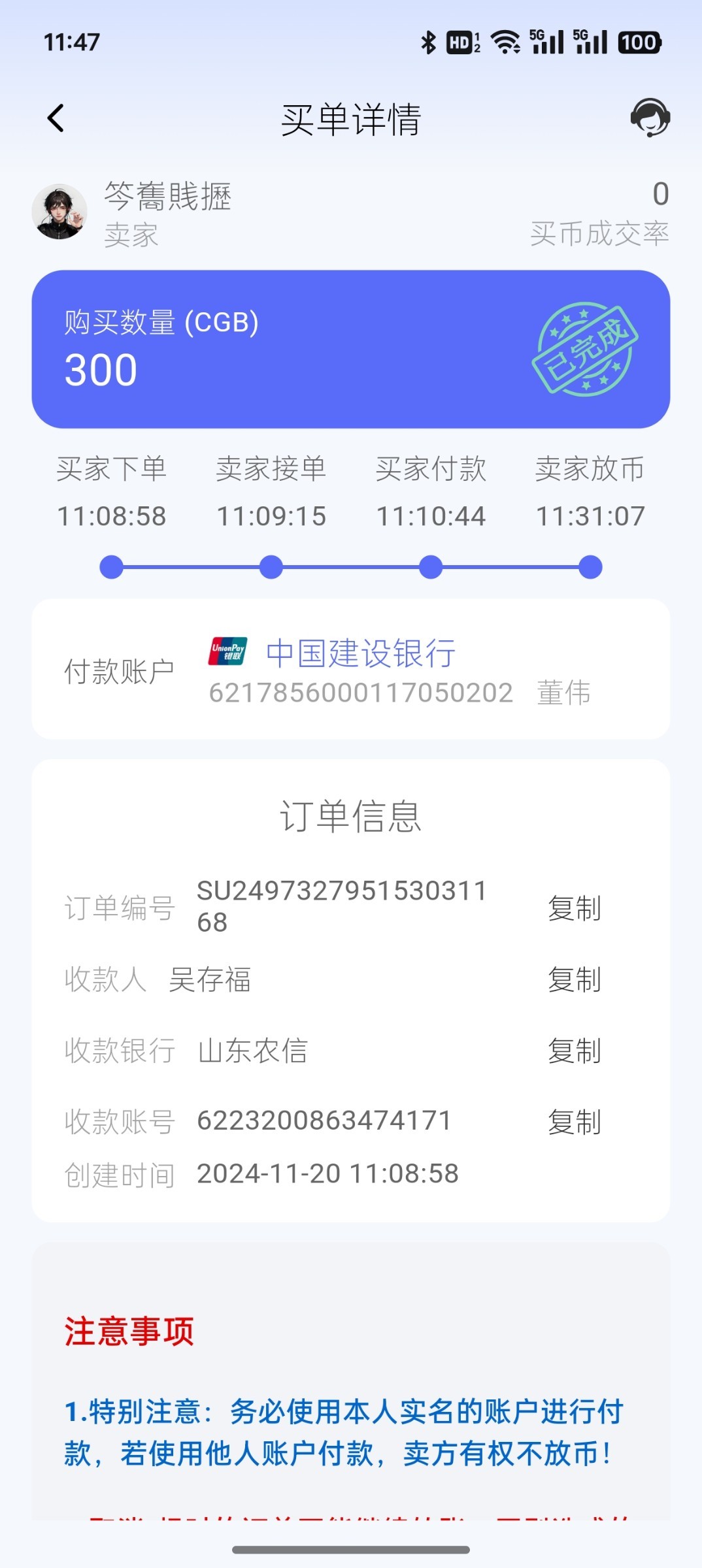Copy the receiving bank 山东农信
The height and width of the screenshot is (1568, 702).
click(x=574, y=1051)
